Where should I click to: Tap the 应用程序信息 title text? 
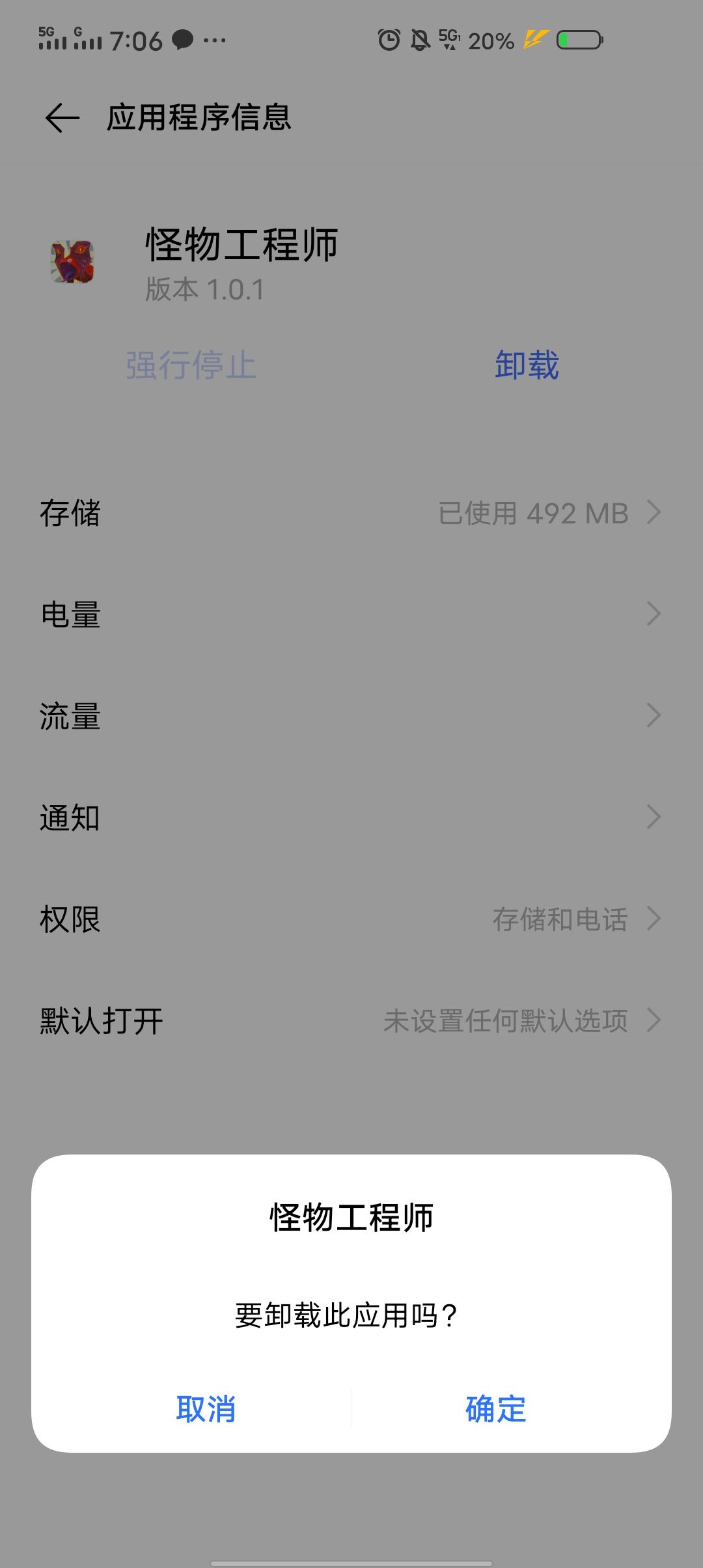[x=200, y=118]
